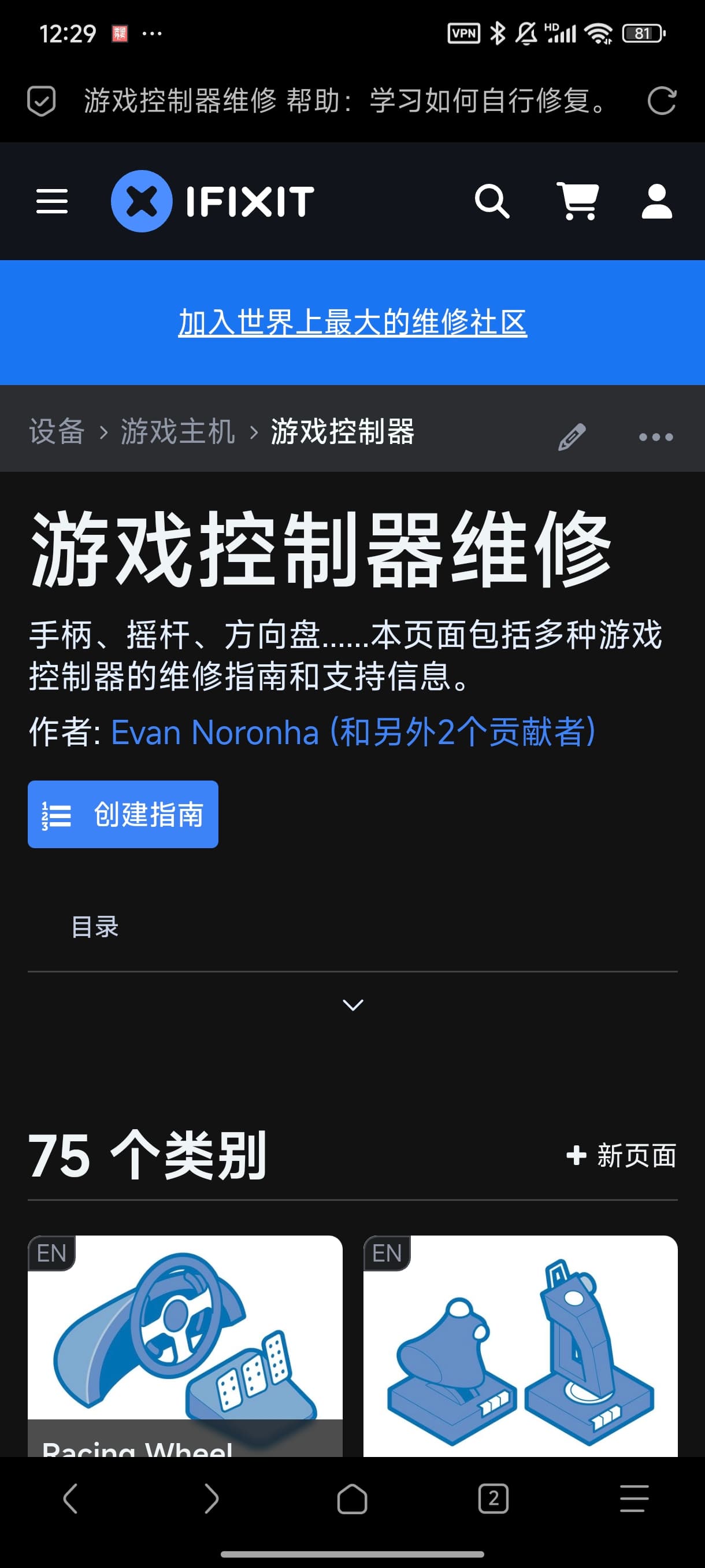The image size is (705, 1568).
Task: Add a 新页面
Action: coord(621,1155)
